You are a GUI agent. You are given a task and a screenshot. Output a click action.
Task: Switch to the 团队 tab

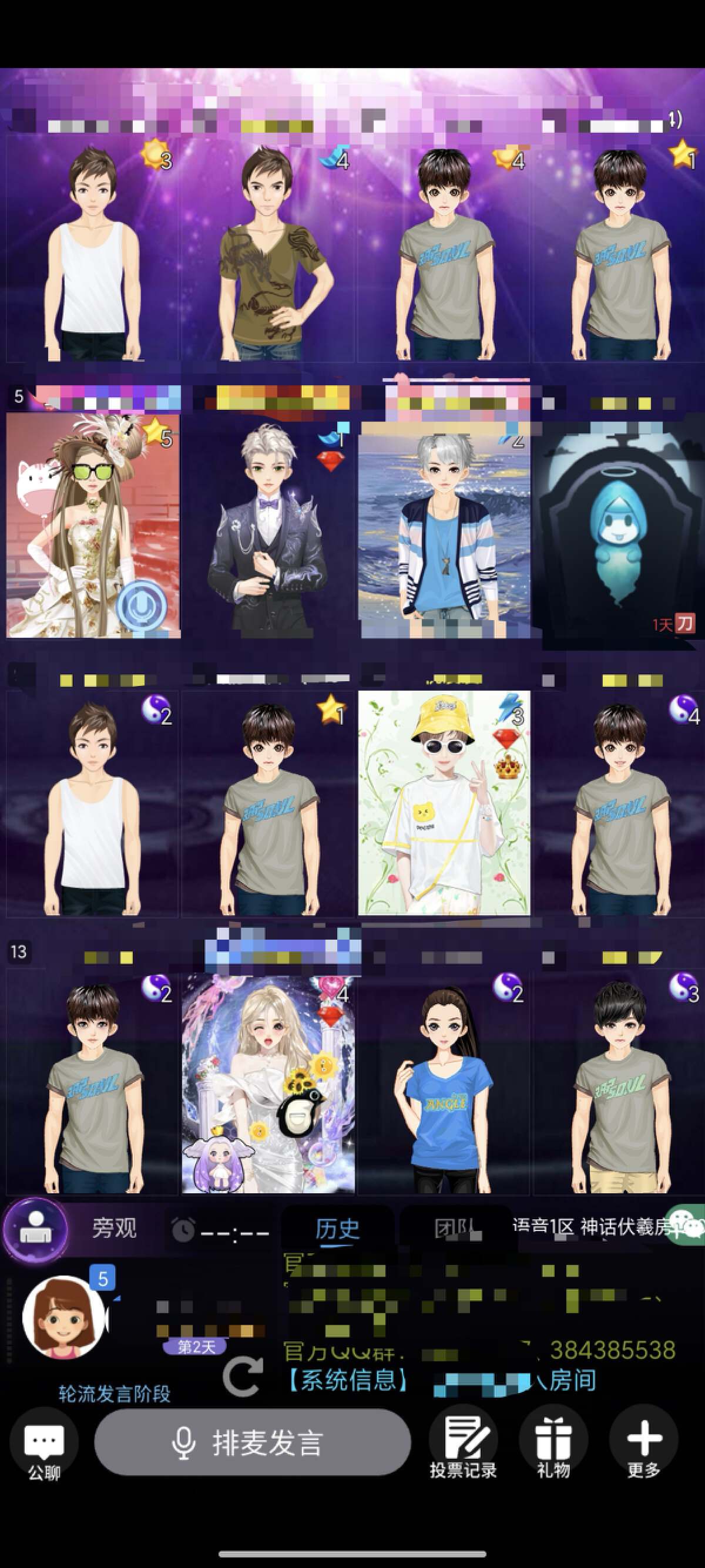pos(455,1229)
